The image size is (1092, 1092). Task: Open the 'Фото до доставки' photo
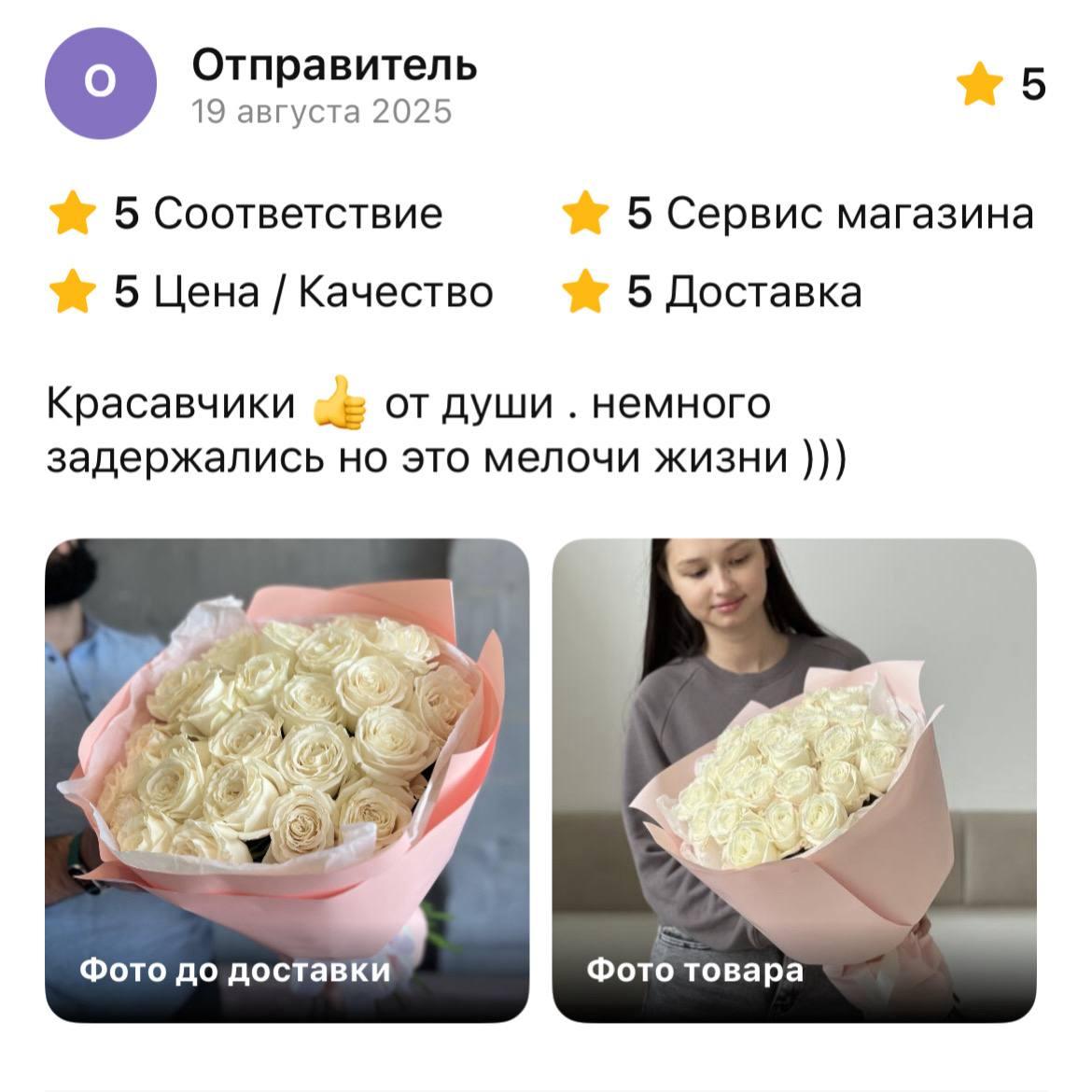(x=287, y=779)
